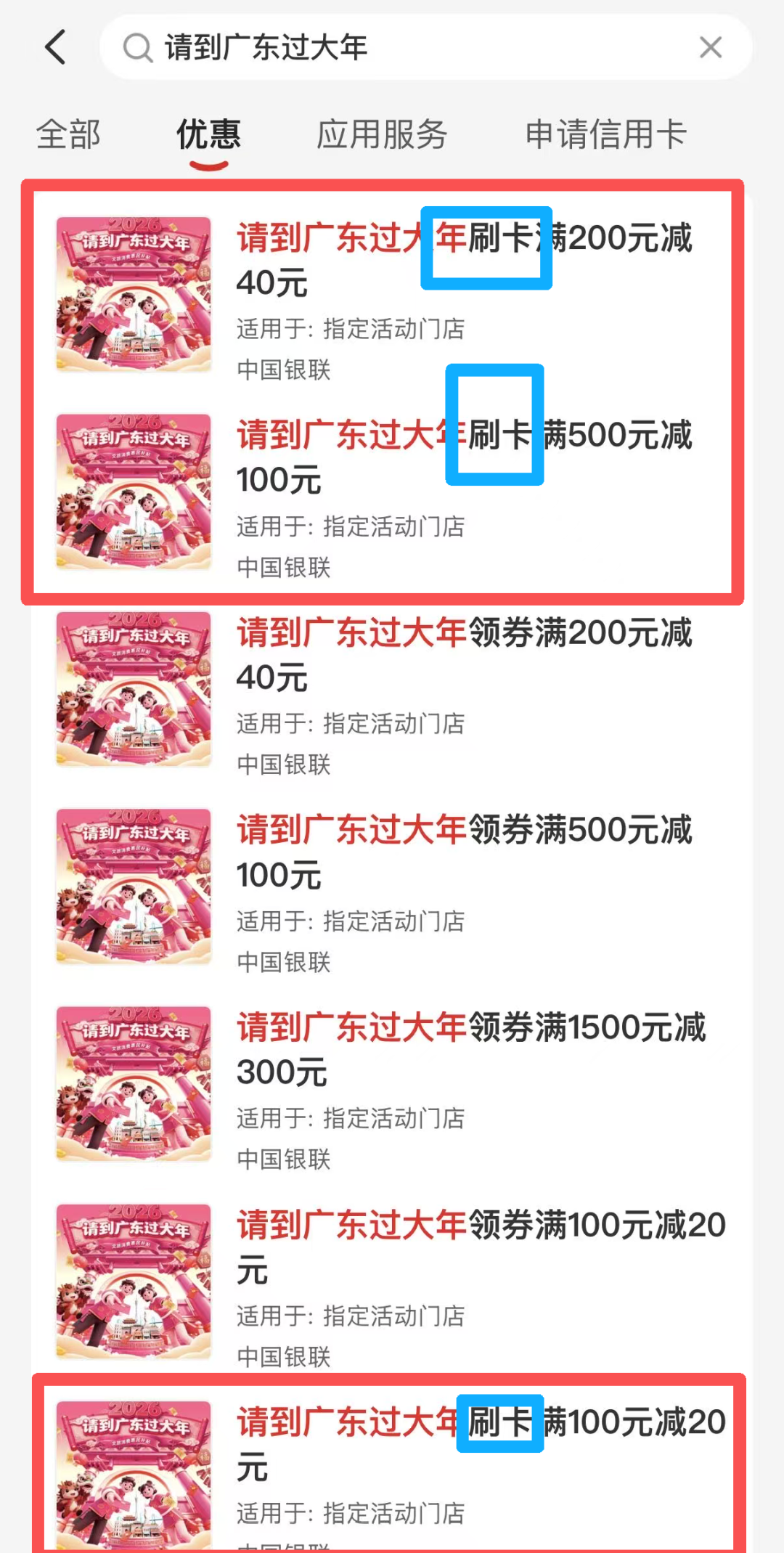
Task: Open the 申请信用卡 tab
Action: click(605, 135)
